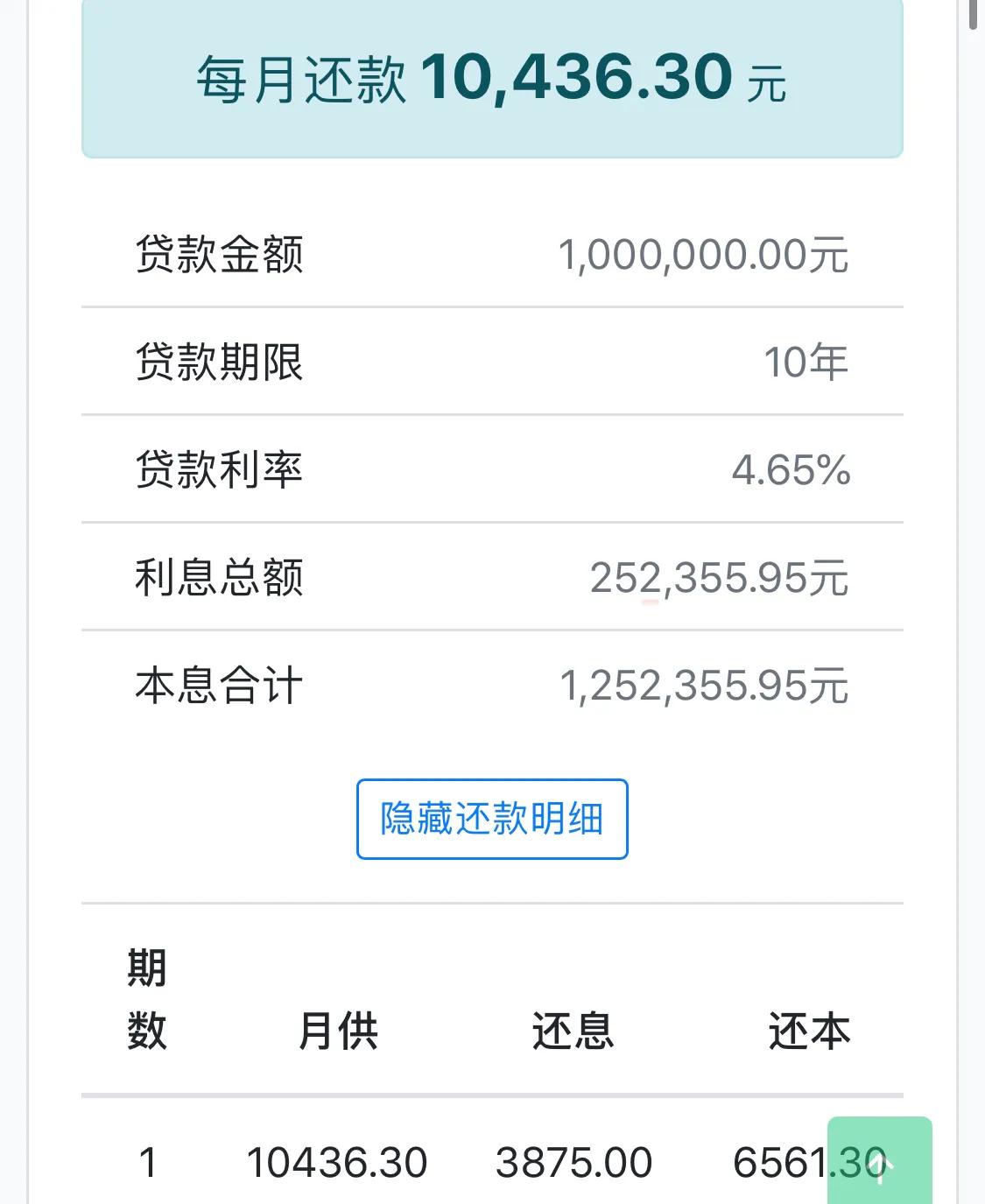Click the 期数 column header
Screen dimensions: 985x1204
(x=146, y=998)
